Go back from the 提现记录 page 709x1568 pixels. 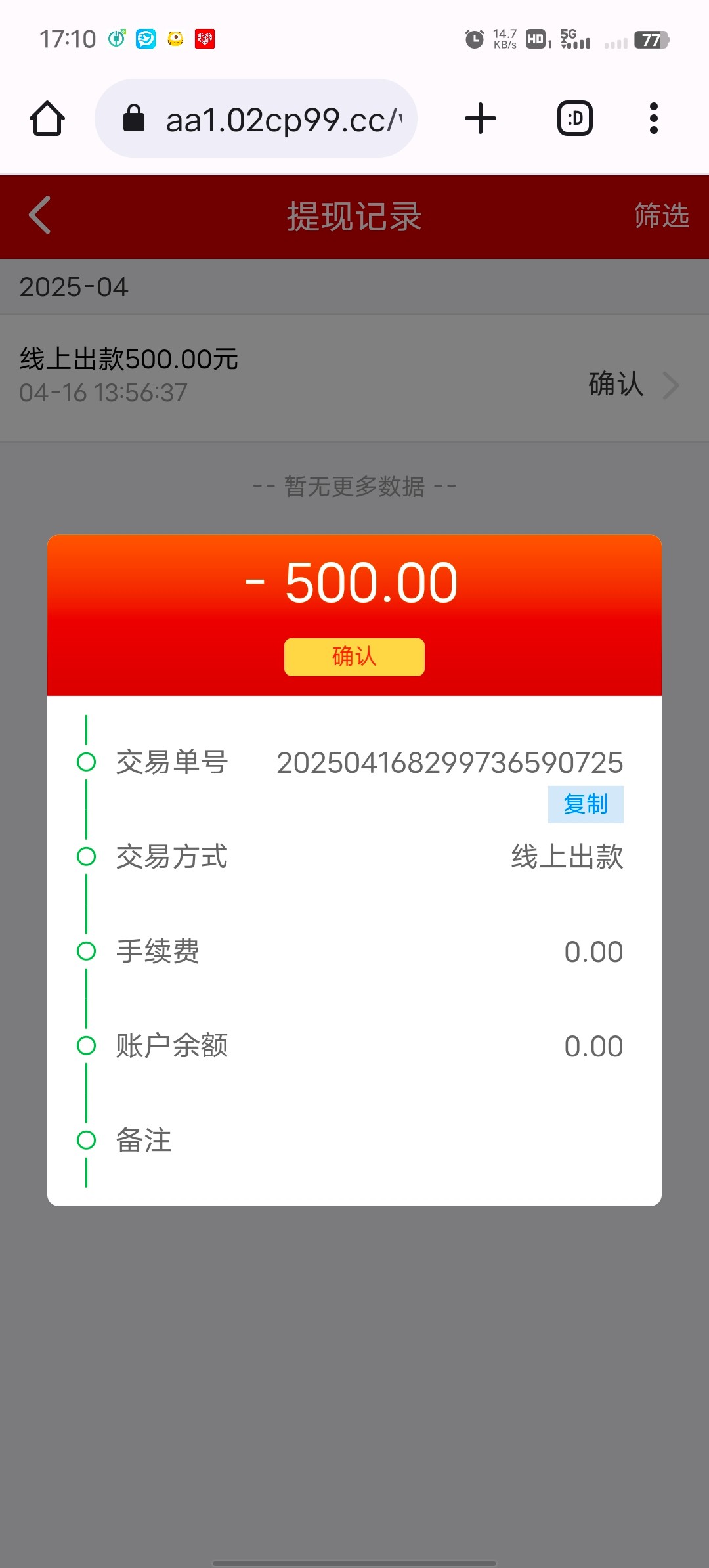click(40, 215)
